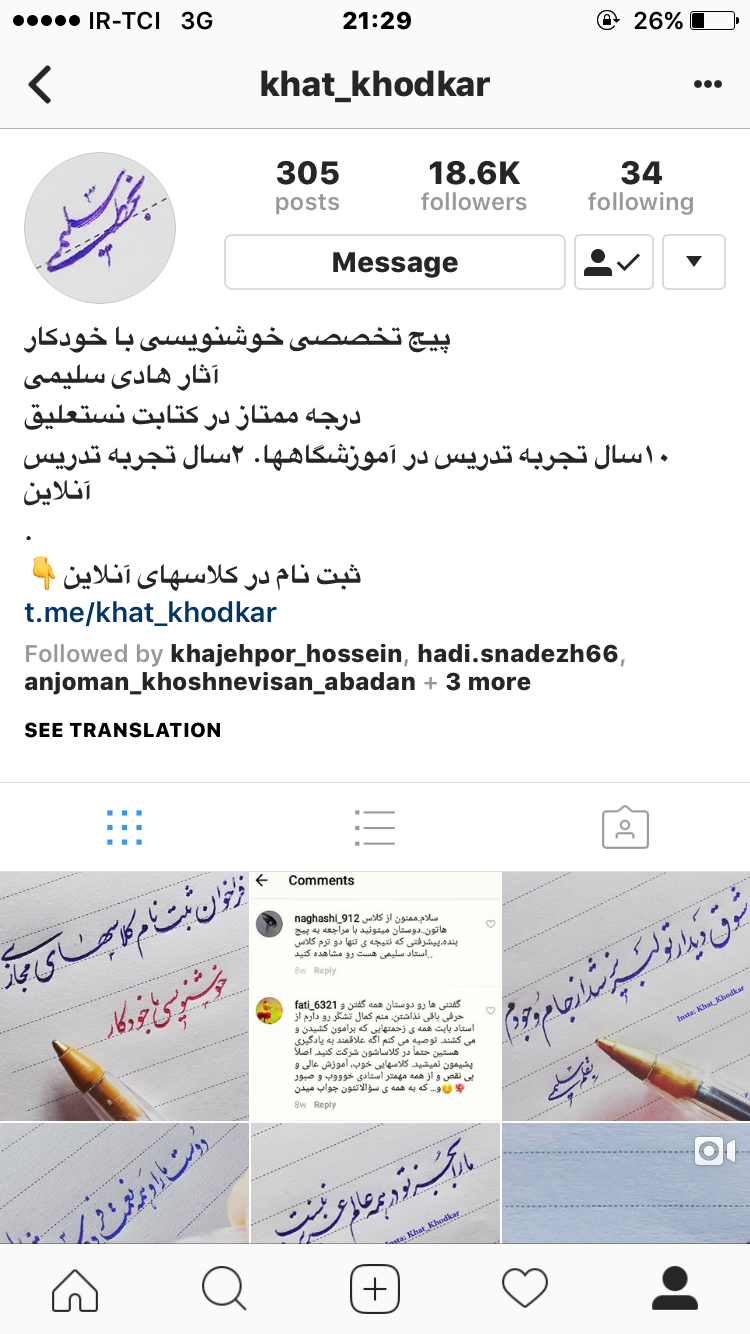The height and width of the screenshot is (1334, 750).
Task: Show photos tagged of this account
Action: (625, 827)
